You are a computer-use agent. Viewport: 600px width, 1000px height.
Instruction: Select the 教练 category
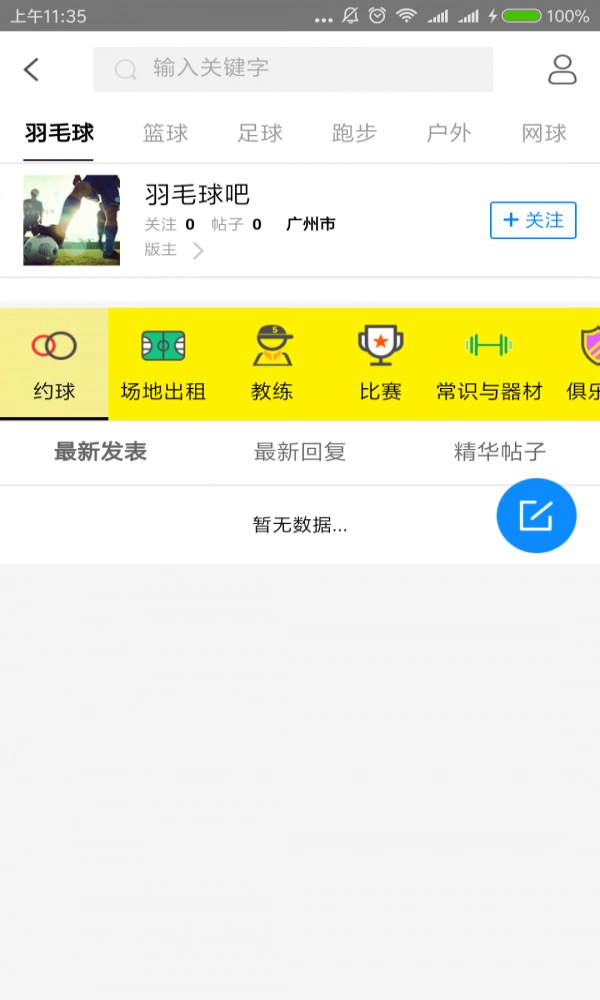point(272,365)
